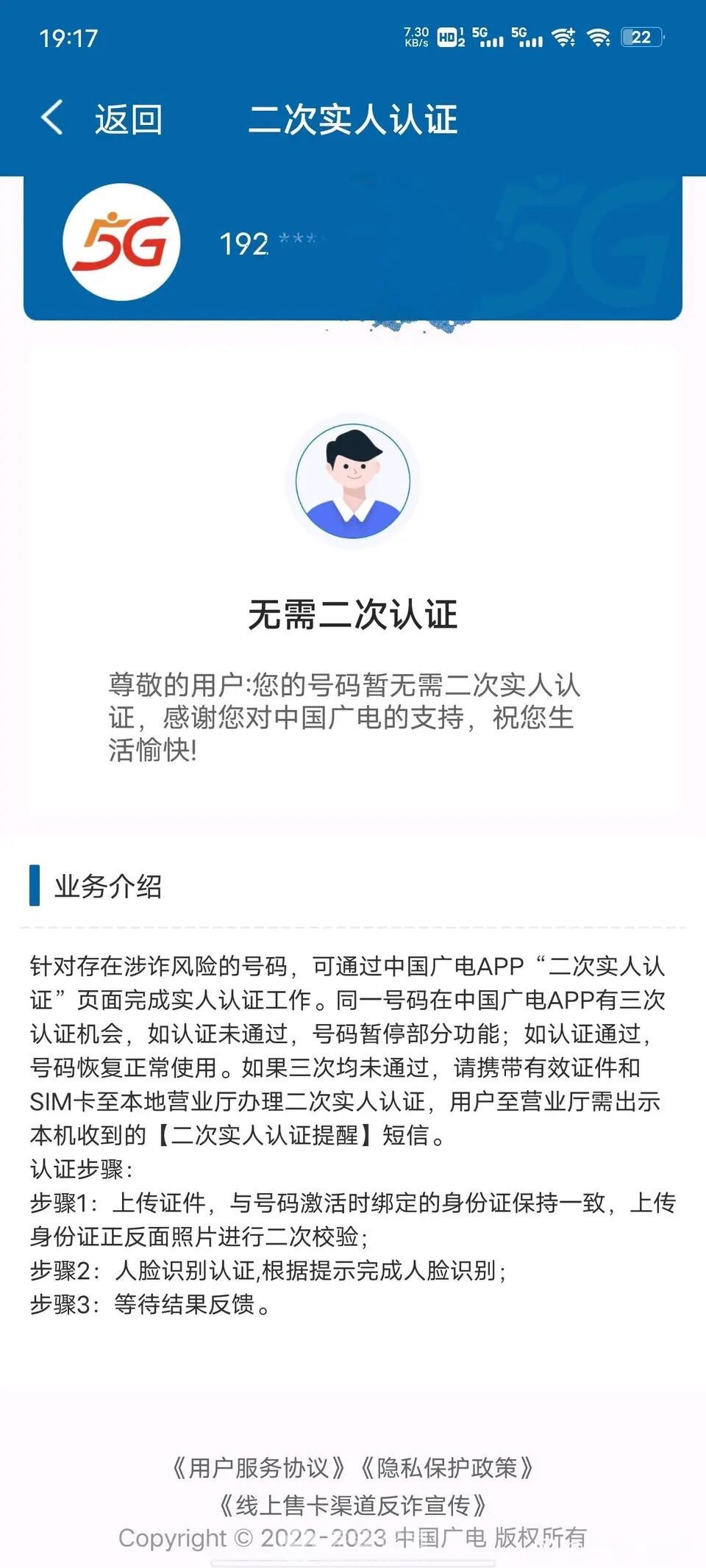The image size is (706, 1568).
Task: Open the 隐私保护政策 link
Action: [x=447, y=1467]
